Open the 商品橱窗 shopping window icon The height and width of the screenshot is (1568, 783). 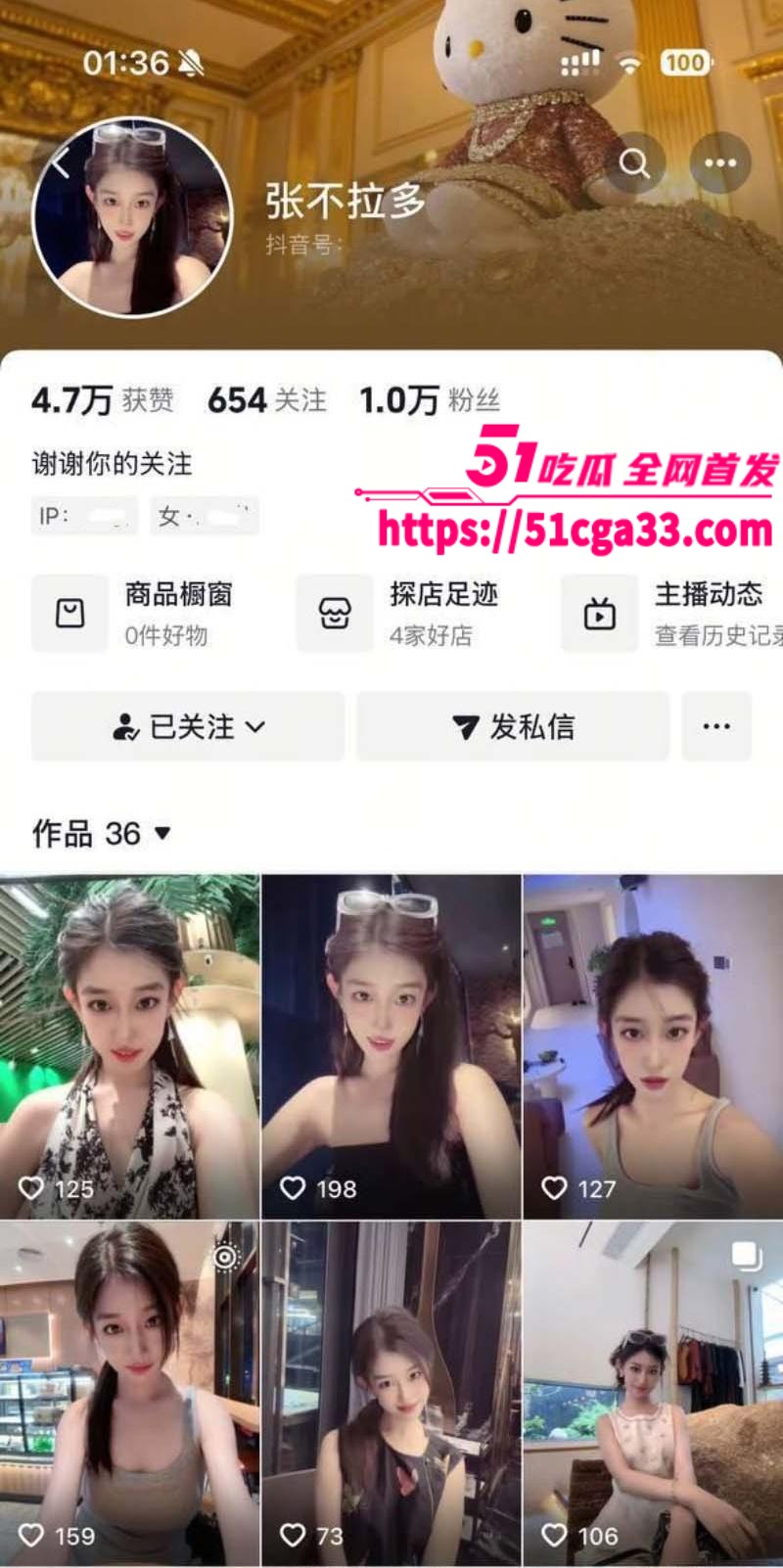tap(69, 613)
